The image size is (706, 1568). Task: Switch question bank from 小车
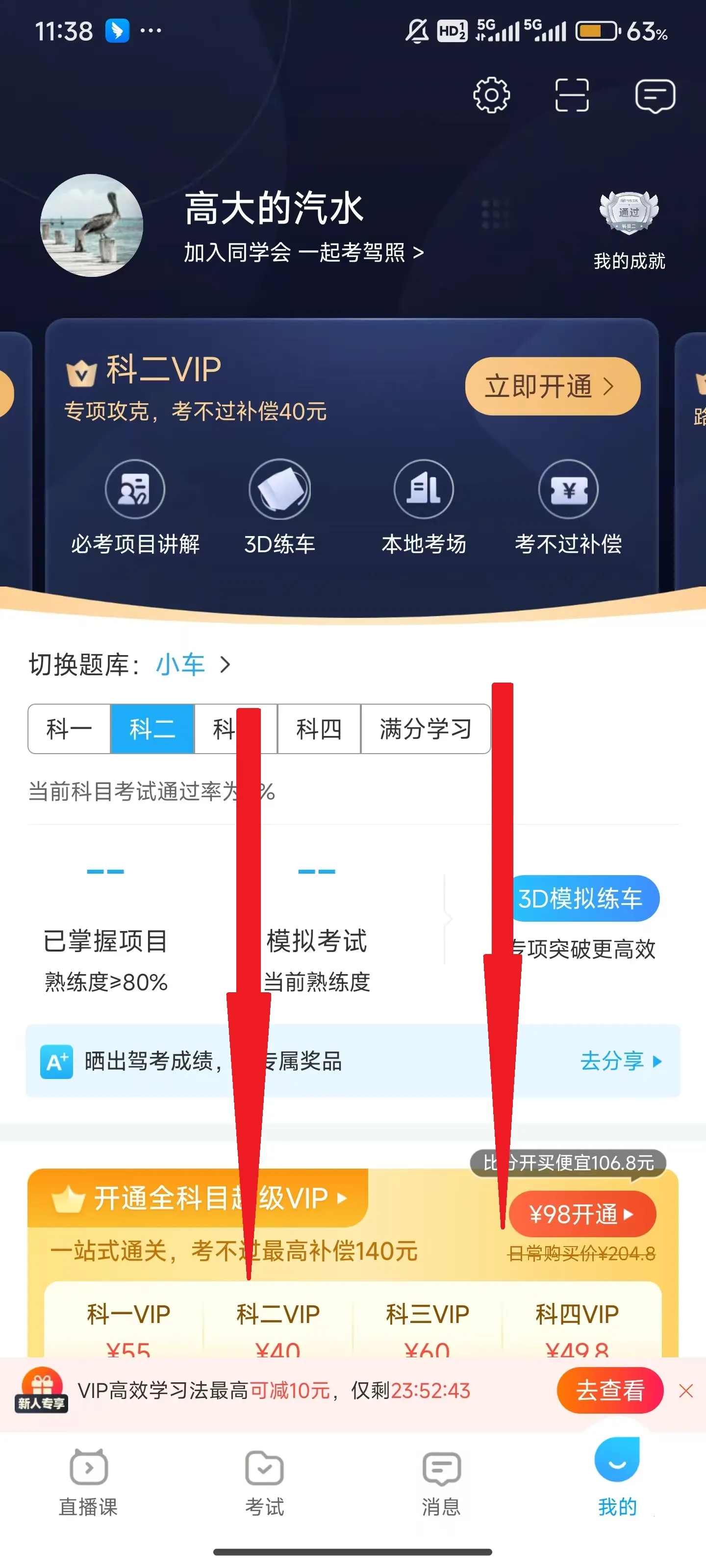(x=193, y=664)
